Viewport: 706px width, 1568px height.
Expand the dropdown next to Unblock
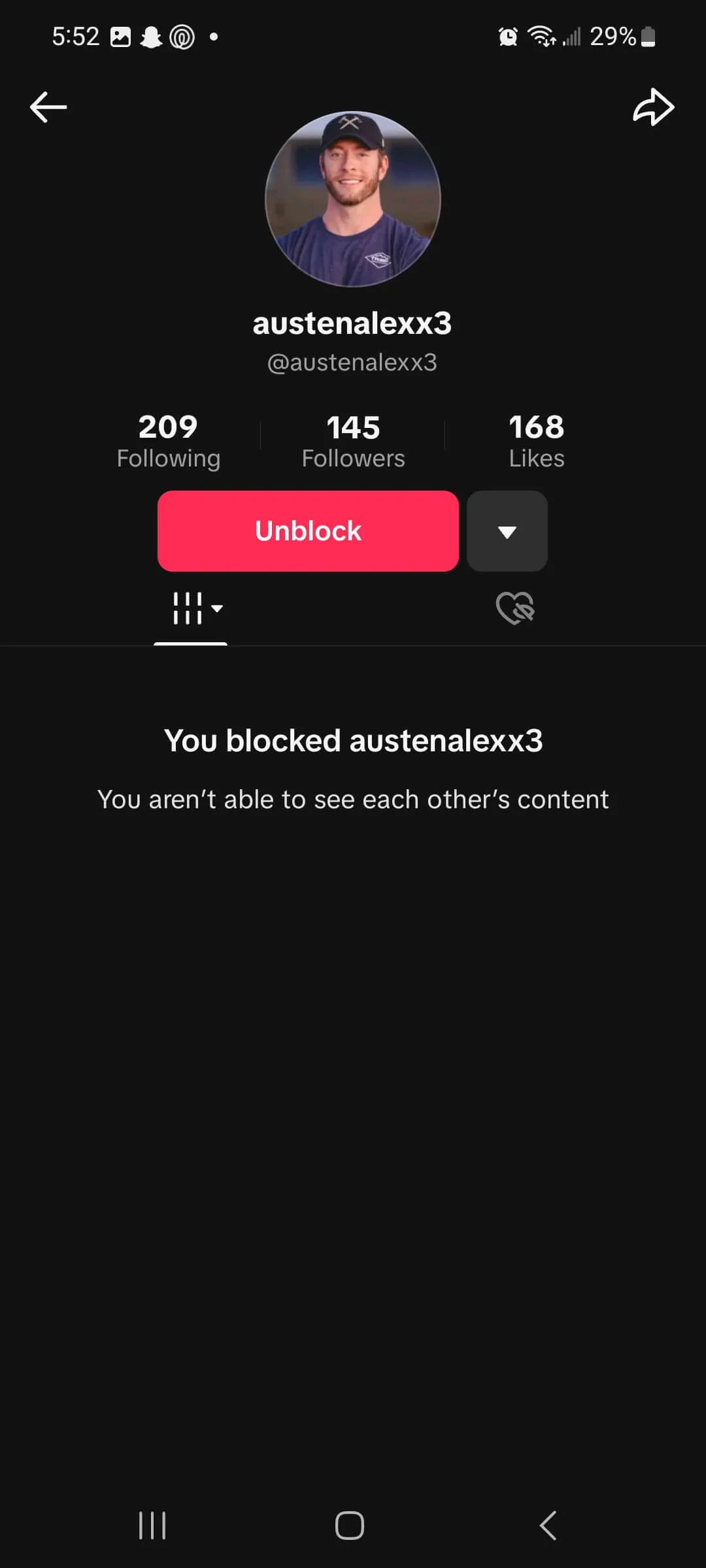point(507,531)
